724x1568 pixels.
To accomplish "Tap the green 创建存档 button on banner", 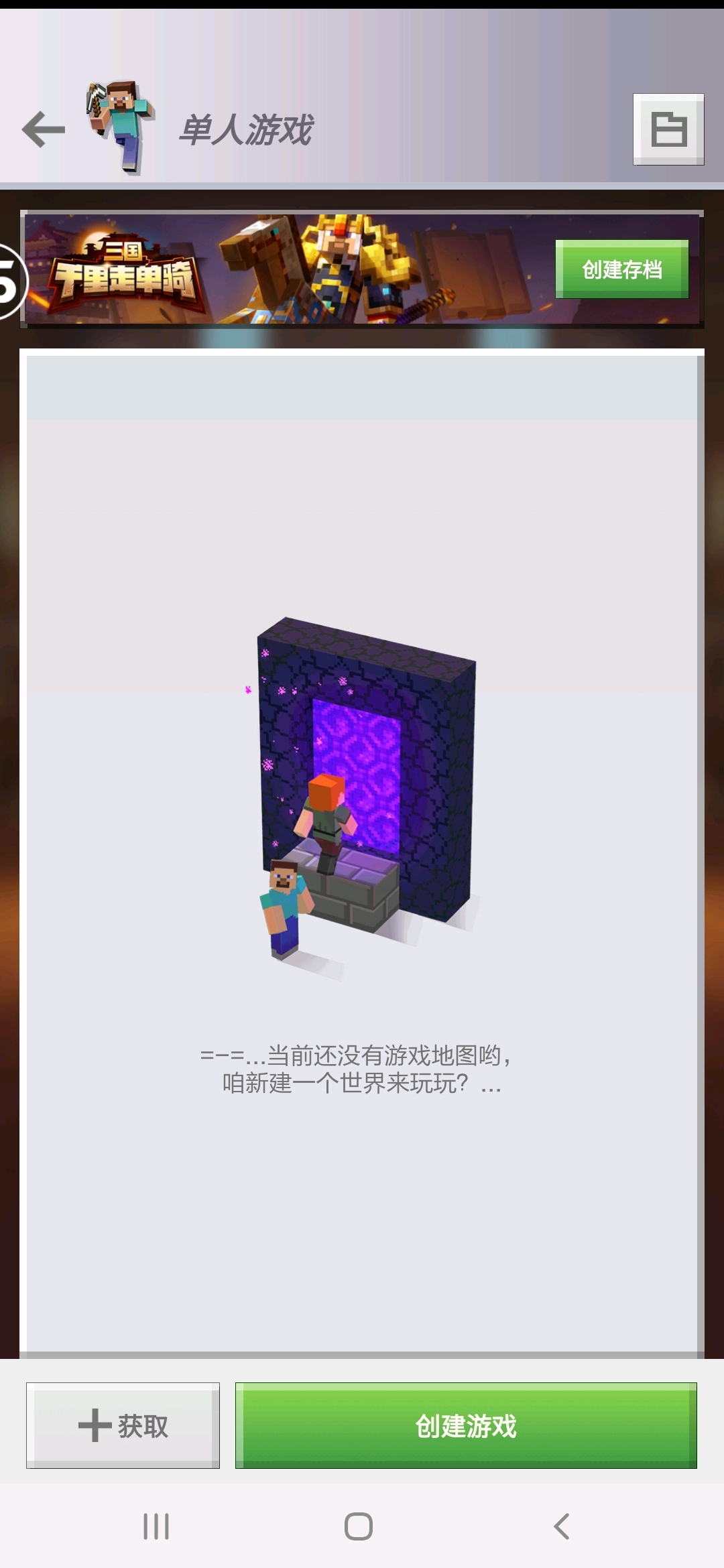I will 621,269.
